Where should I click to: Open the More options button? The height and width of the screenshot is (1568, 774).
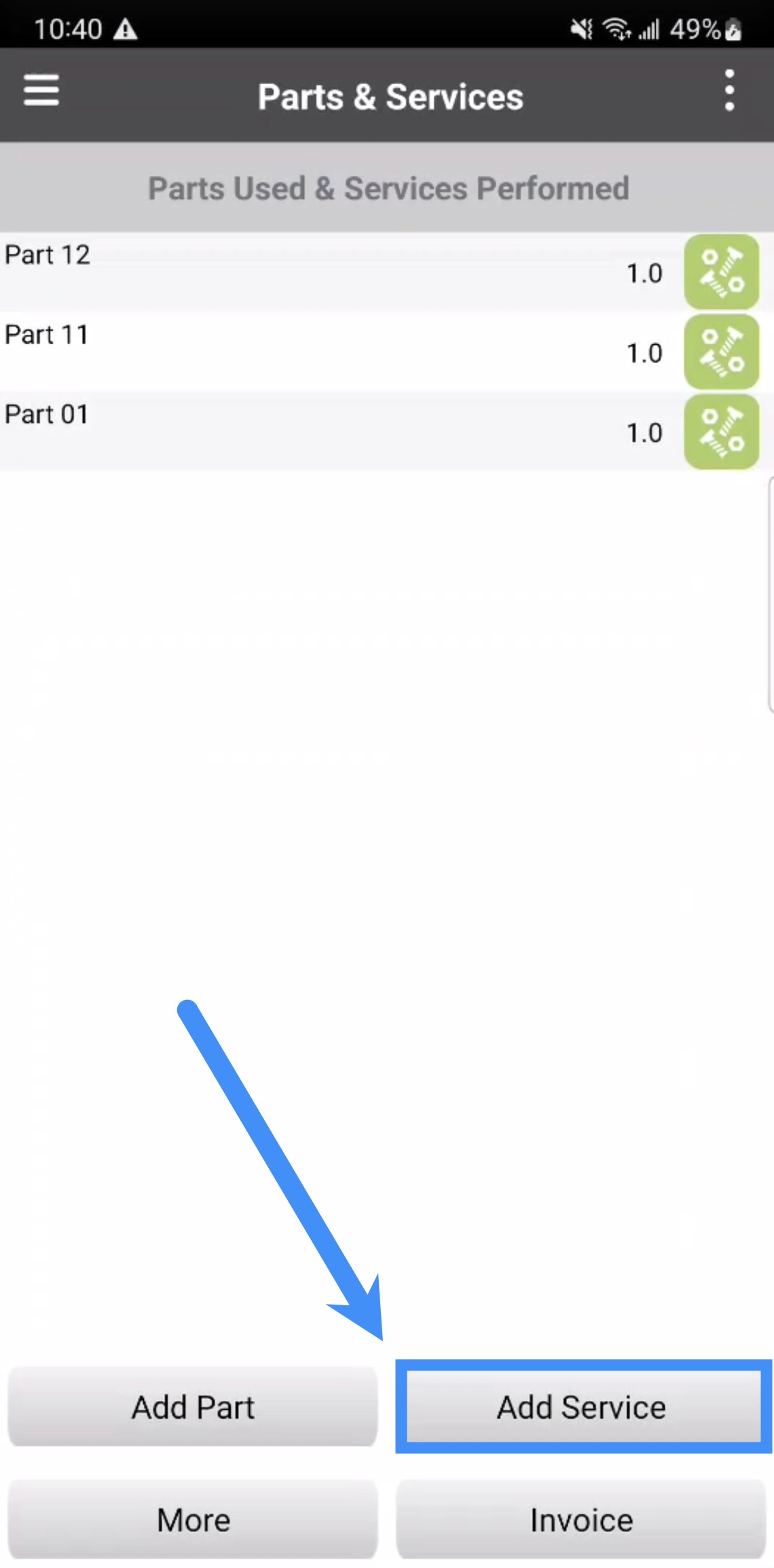tap(193, 1520)
